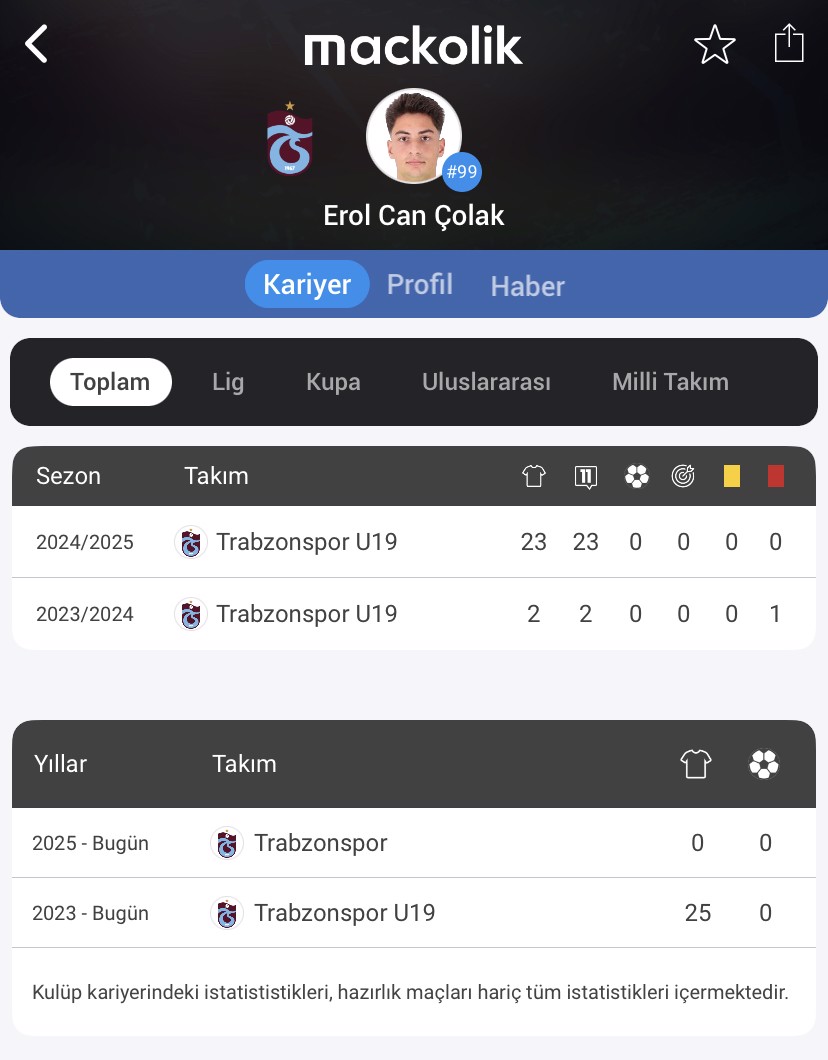828x1060 pixels.
Task: Tap the Trabzonspor club crest in header
Action: [290, 139]
